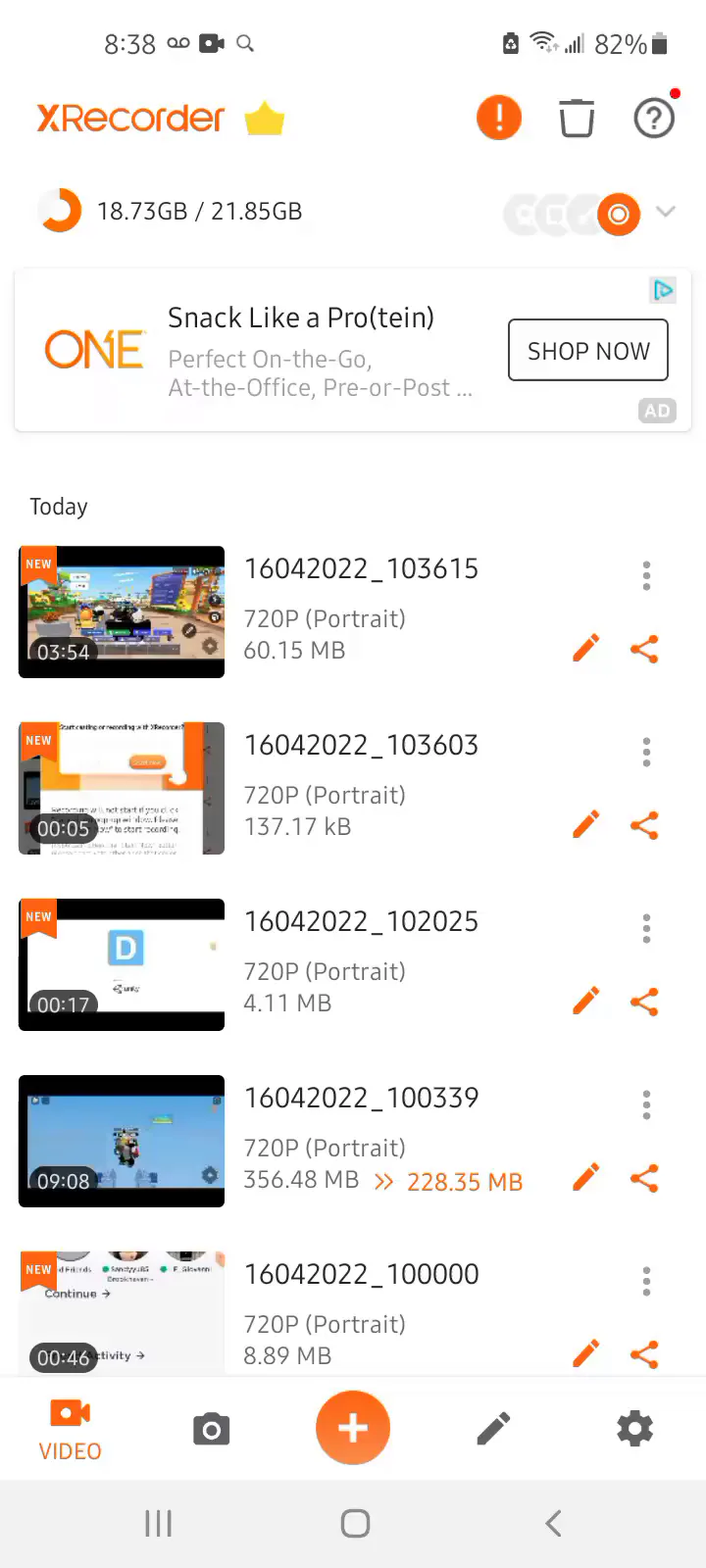Edit the video 16042022_100339
Screen dimensions: 706x1568
point(585,1178)
